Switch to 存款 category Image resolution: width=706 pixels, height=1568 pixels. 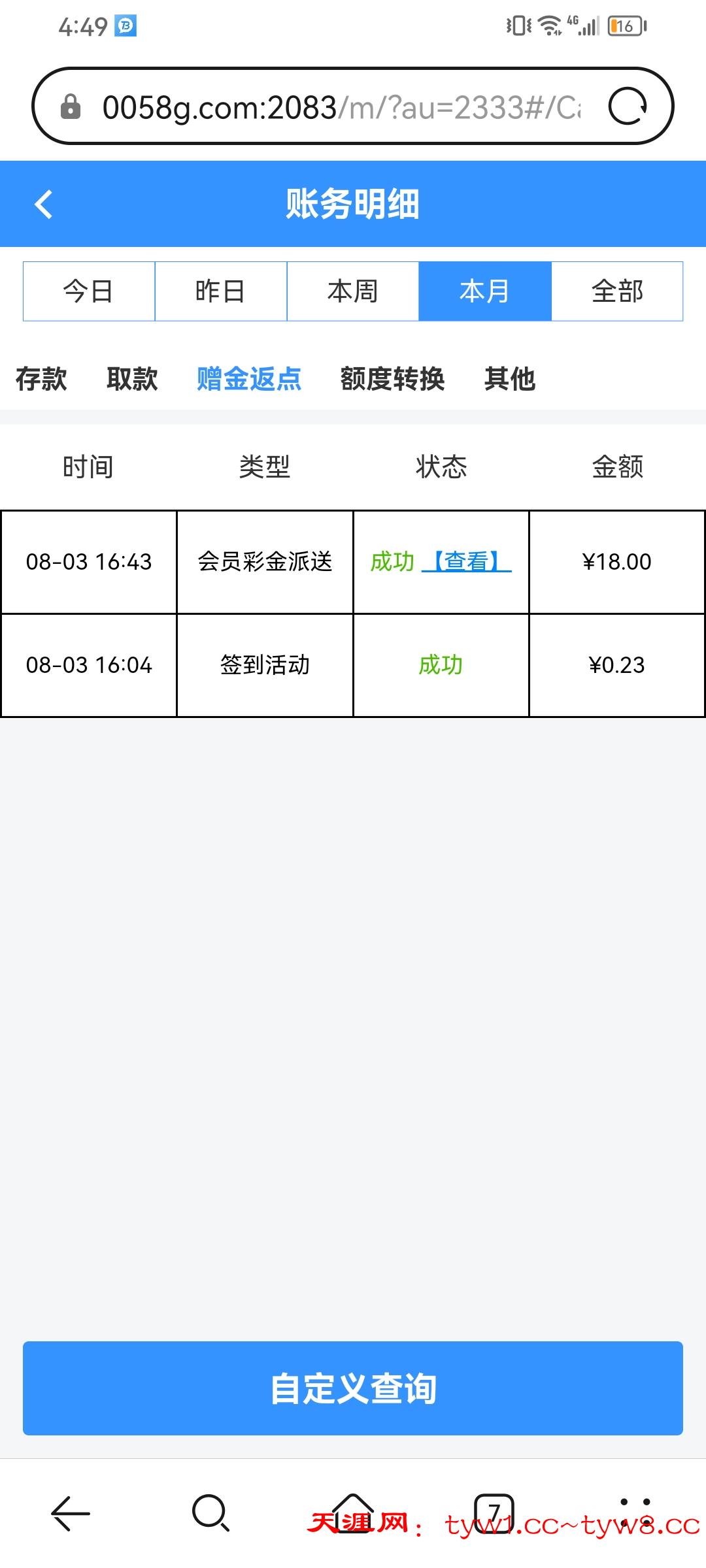pyautogui.click(x=41, y=379)
